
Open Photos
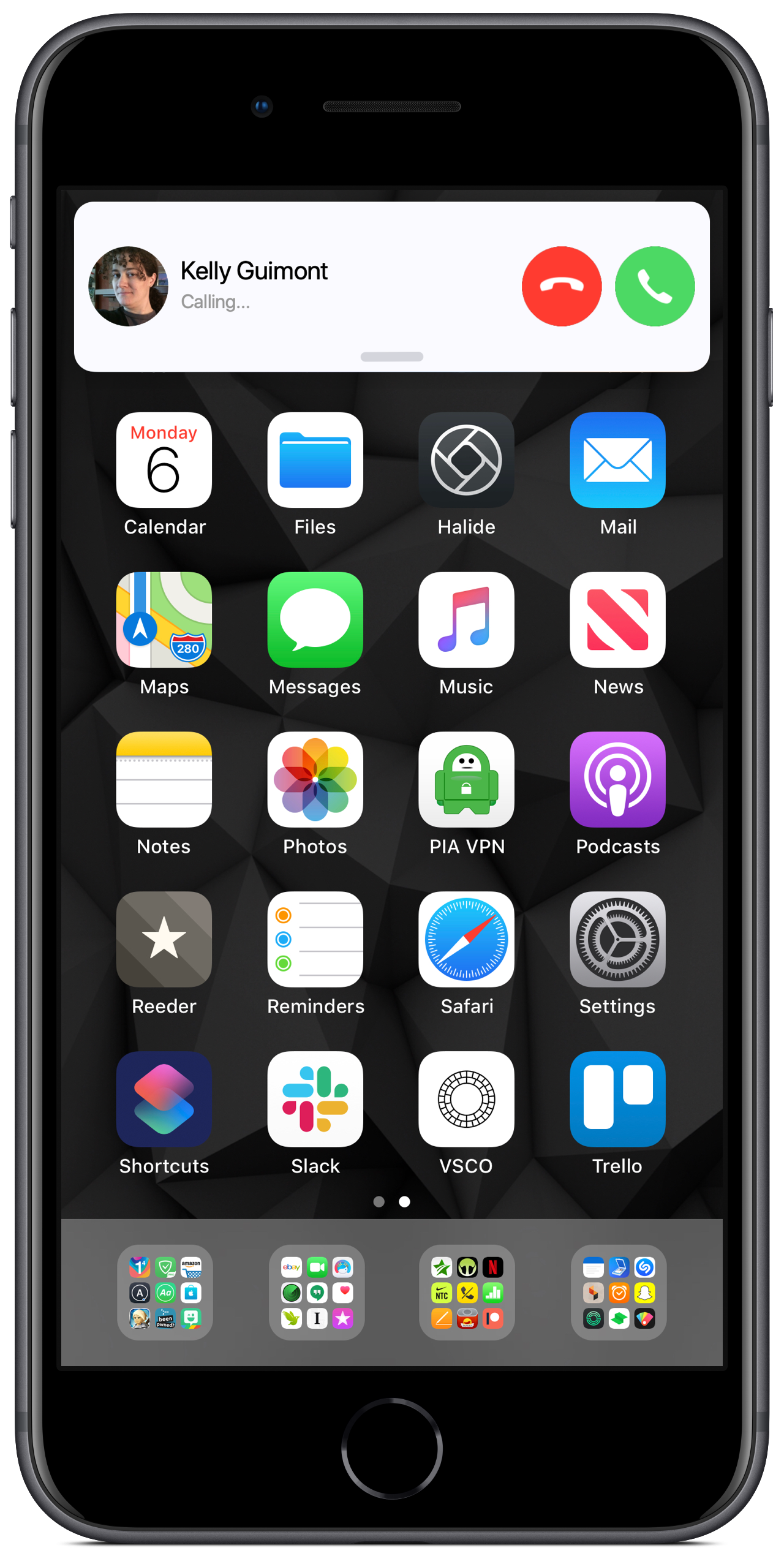(315, 779)
